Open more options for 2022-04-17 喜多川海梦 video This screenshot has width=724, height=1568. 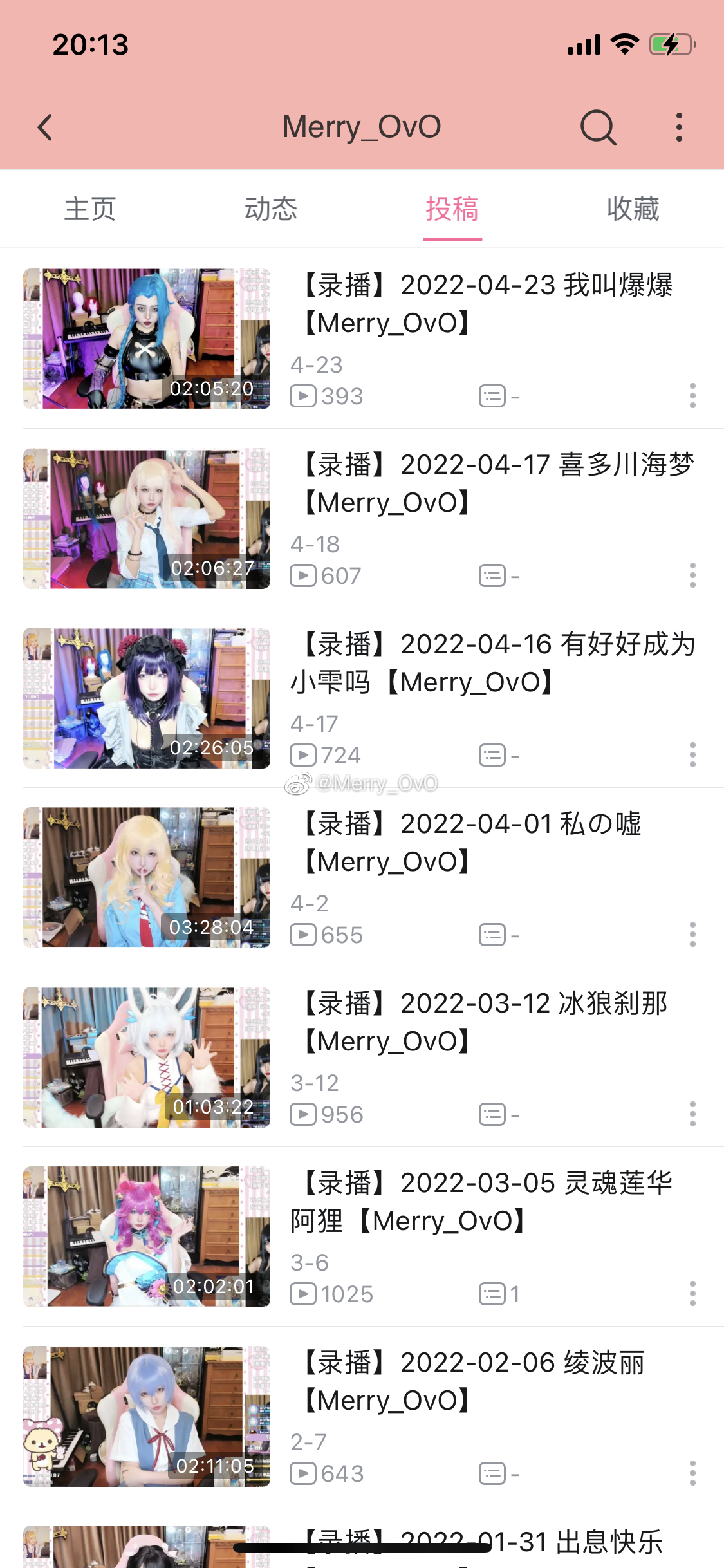pyautogui.click(x=692, y=575)
